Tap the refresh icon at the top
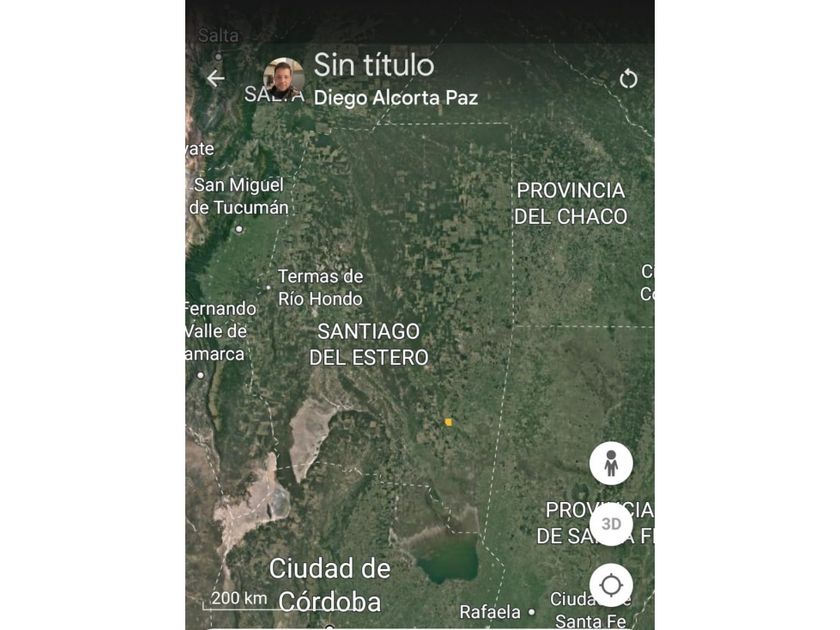The image size is (840, 630). click(x=628, y=79)
